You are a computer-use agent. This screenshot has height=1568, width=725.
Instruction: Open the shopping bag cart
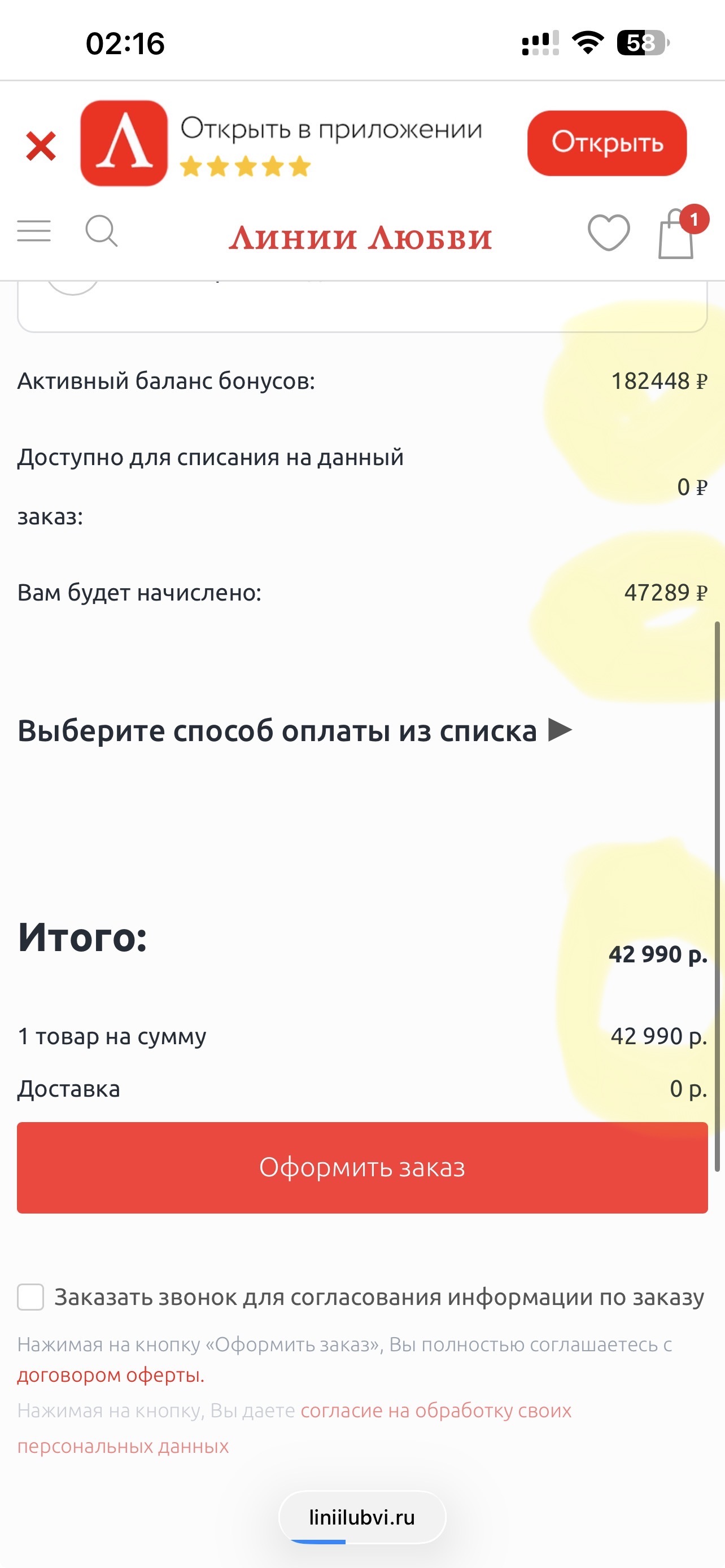coord(676,235)
